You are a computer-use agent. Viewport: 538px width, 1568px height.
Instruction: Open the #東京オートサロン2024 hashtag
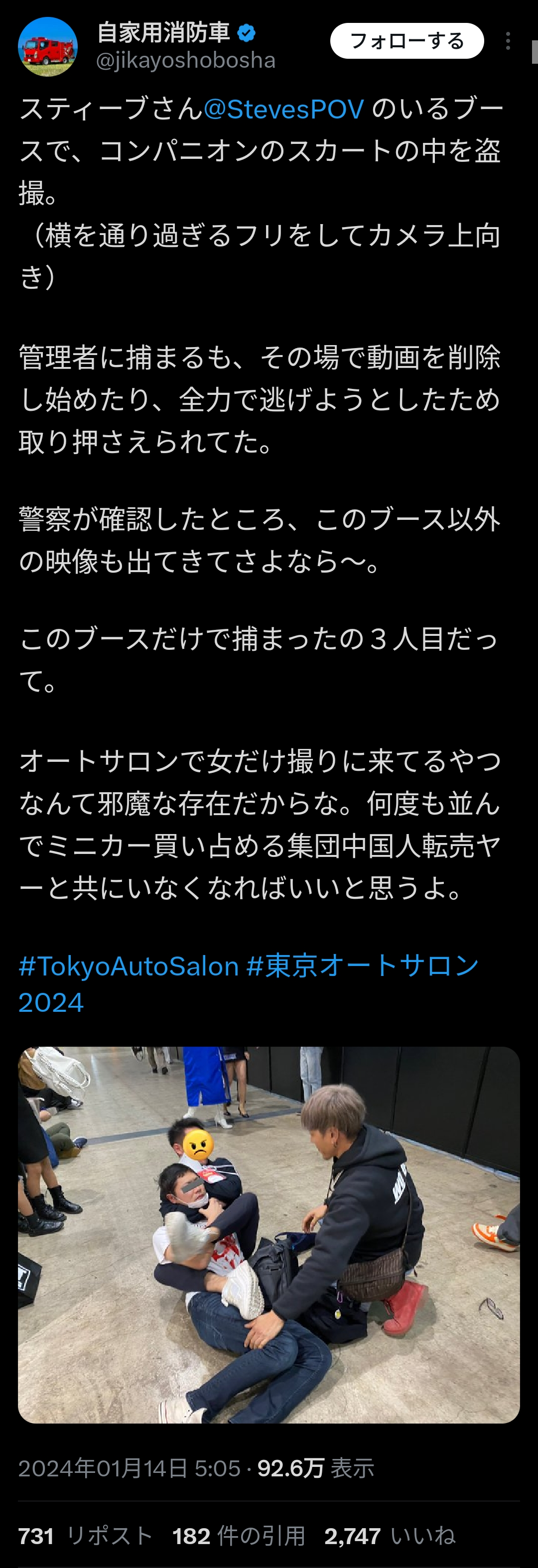click(363, 966)
